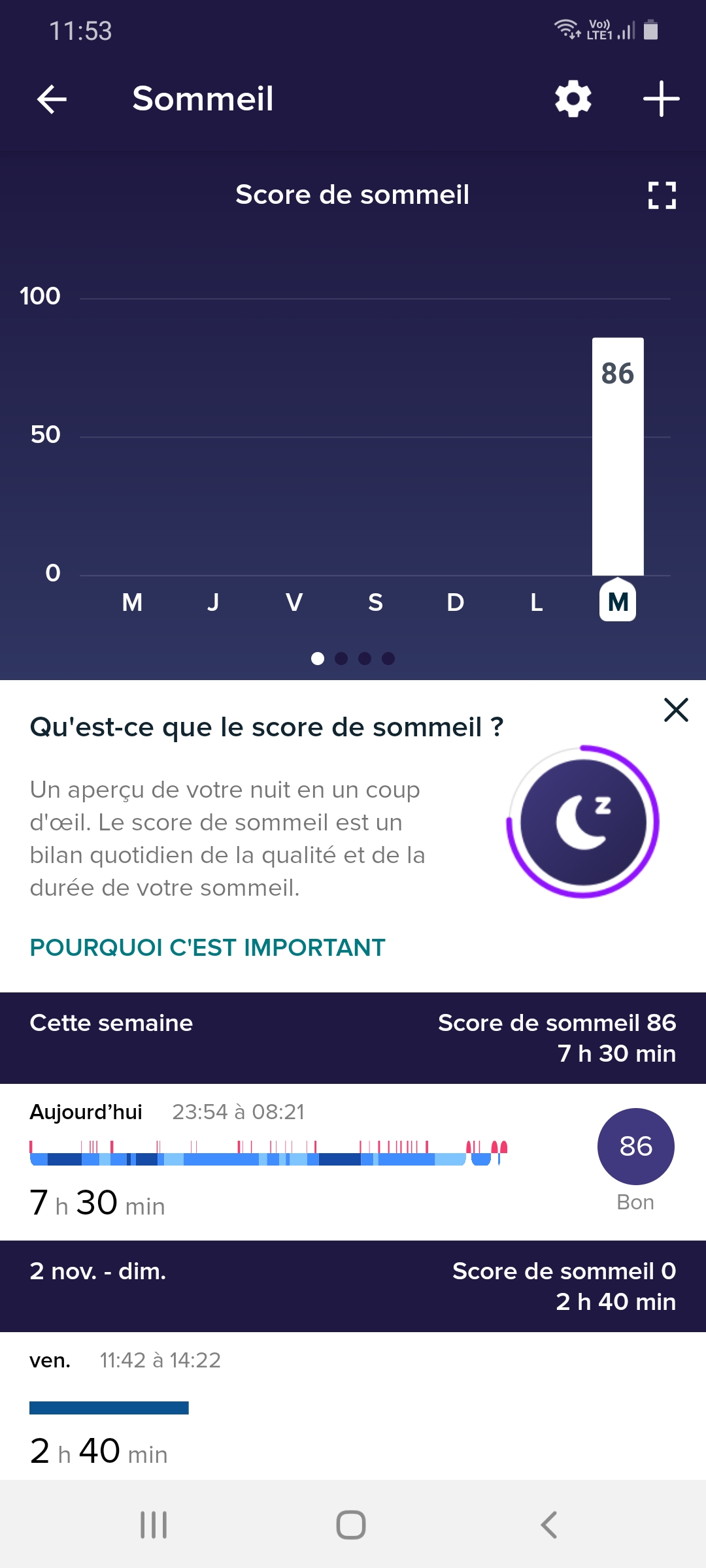The height and width of the screenshot is (1568, 706).
Task: Expand sleep score chart to fullscreen
Action: click(662, 195)
